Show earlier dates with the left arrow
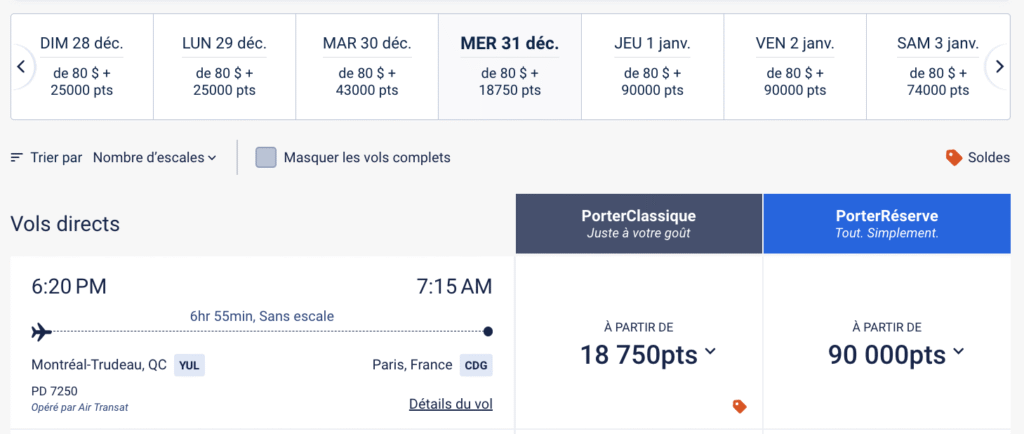The height and width of the screenshot is (434, 1024). pos(23,67)
